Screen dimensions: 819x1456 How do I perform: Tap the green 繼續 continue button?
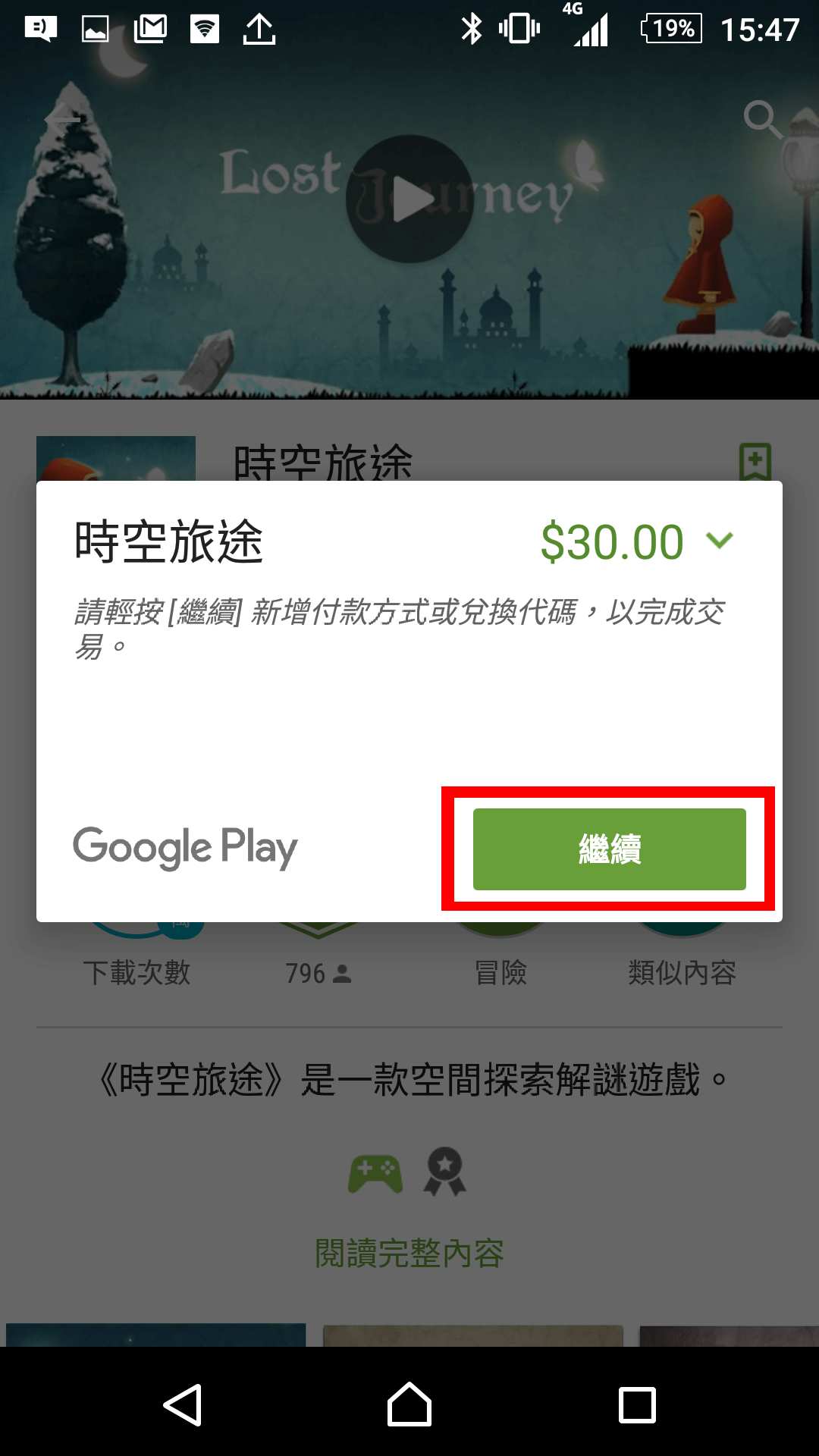click(609, 849)
